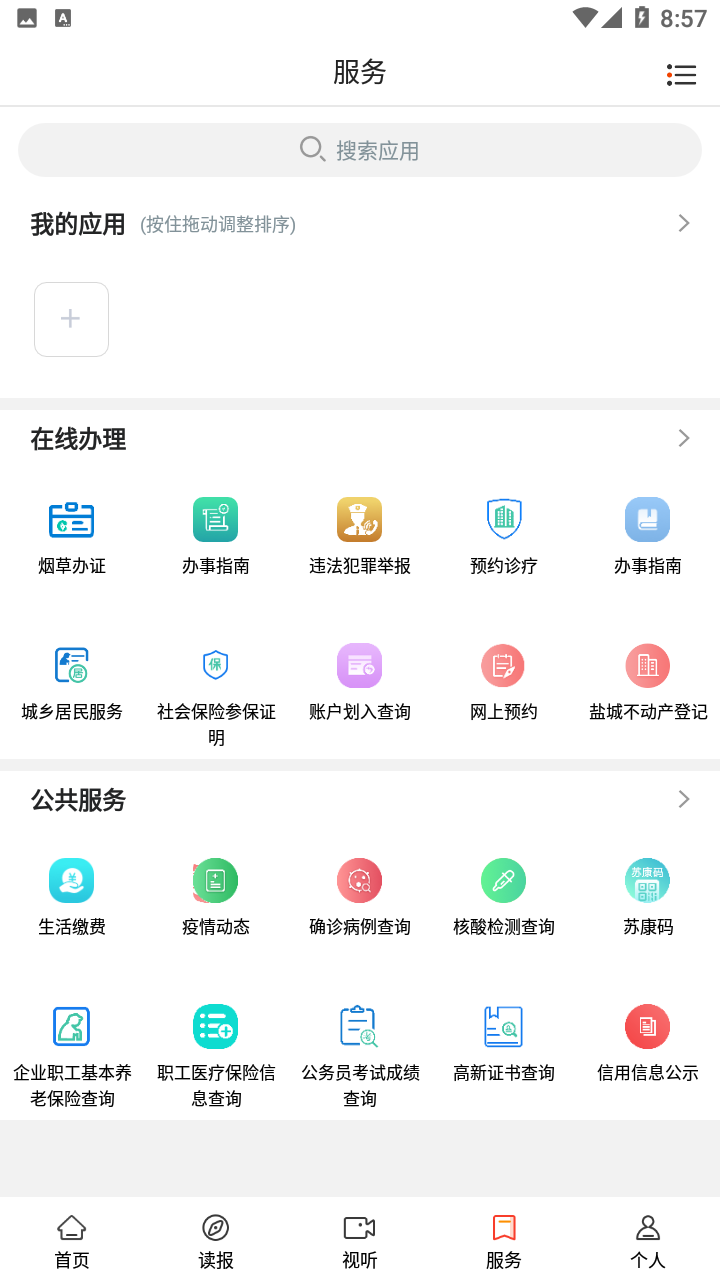Switch to the 个人 tab
The image size is (720, 1280).
[x=647, y=1239]
